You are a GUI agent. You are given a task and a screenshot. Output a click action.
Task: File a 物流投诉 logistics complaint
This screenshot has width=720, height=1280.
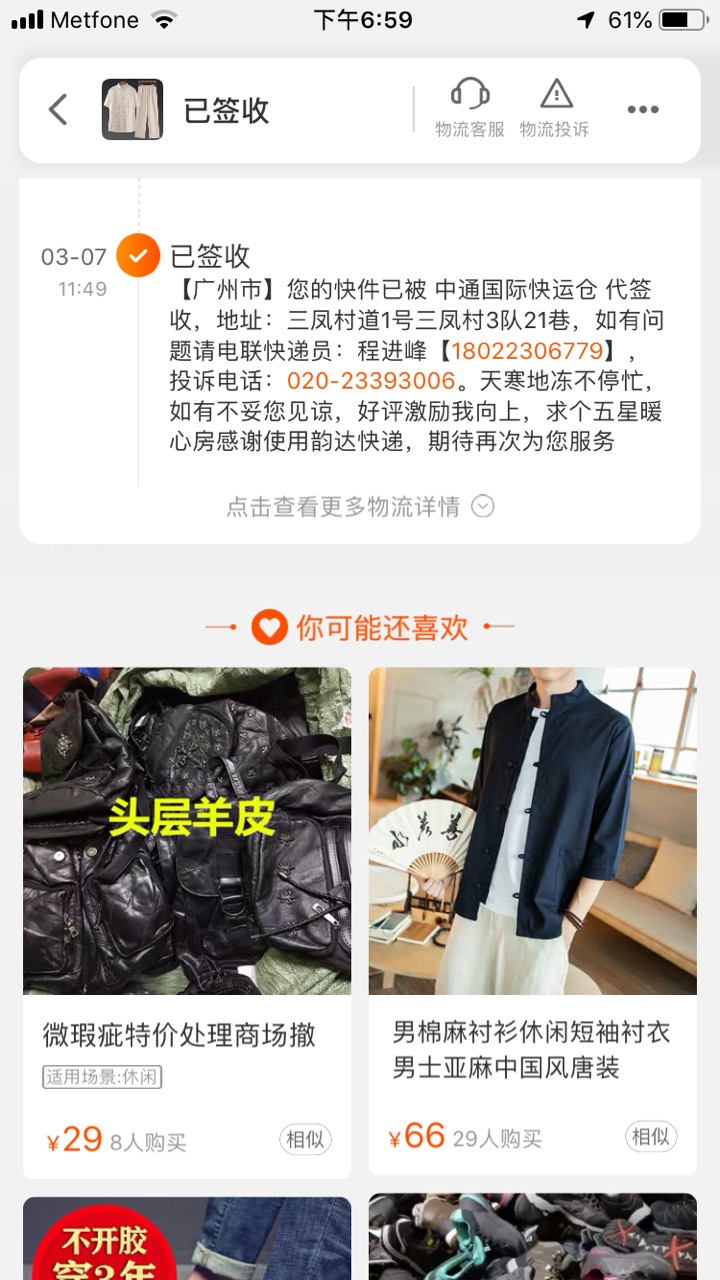point(555,109)
